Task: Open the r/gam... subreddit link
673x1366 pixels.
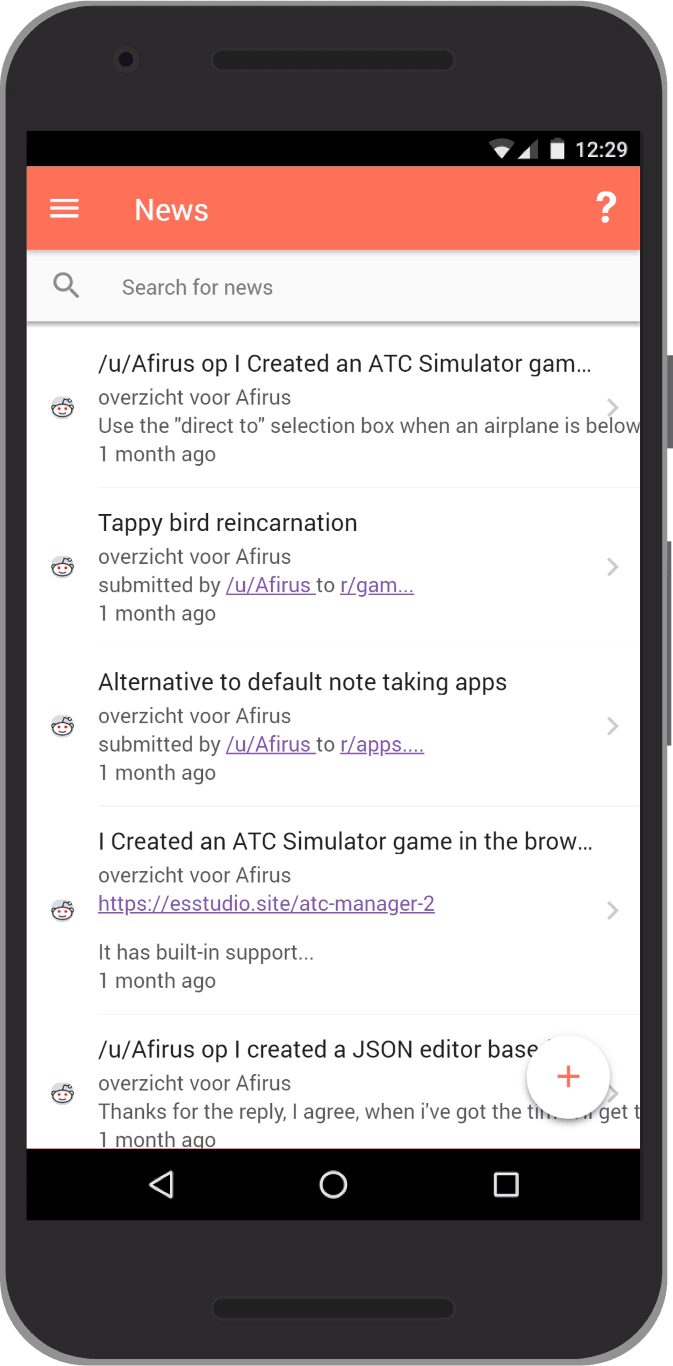Action: 377,585
